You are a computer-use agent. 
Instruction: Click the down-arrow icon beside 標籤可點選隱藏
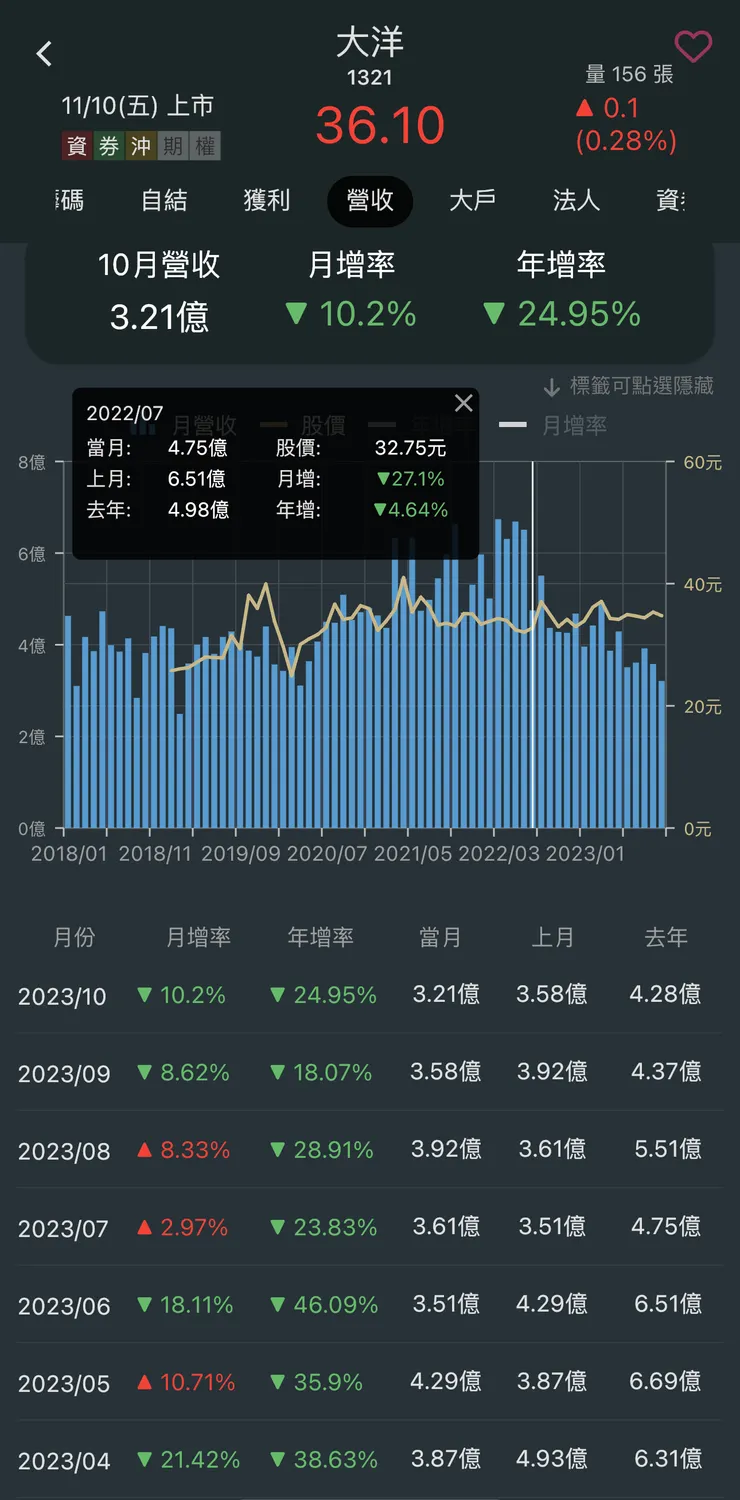550,387
